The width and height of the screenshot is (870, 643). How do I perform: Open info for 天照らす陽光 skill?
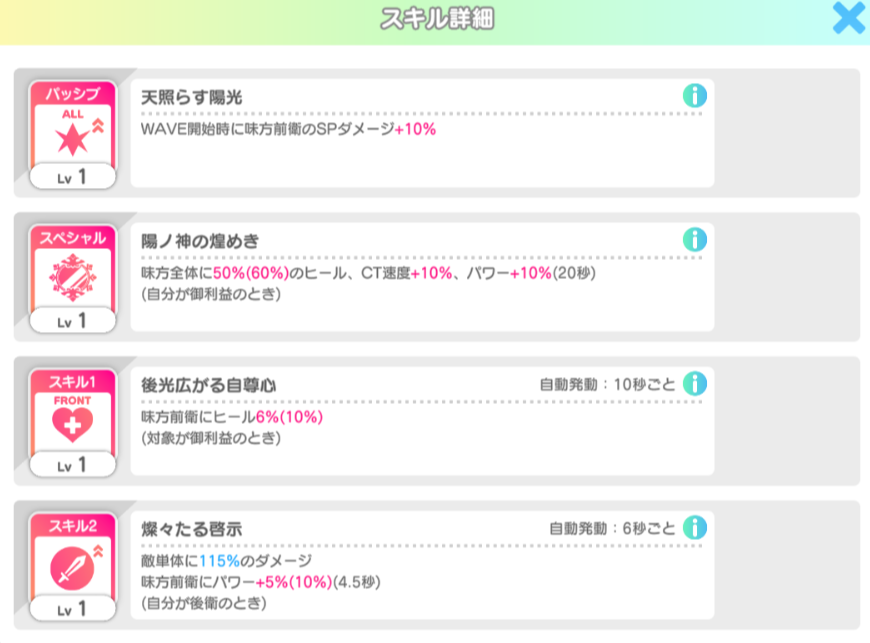[694, 96]
